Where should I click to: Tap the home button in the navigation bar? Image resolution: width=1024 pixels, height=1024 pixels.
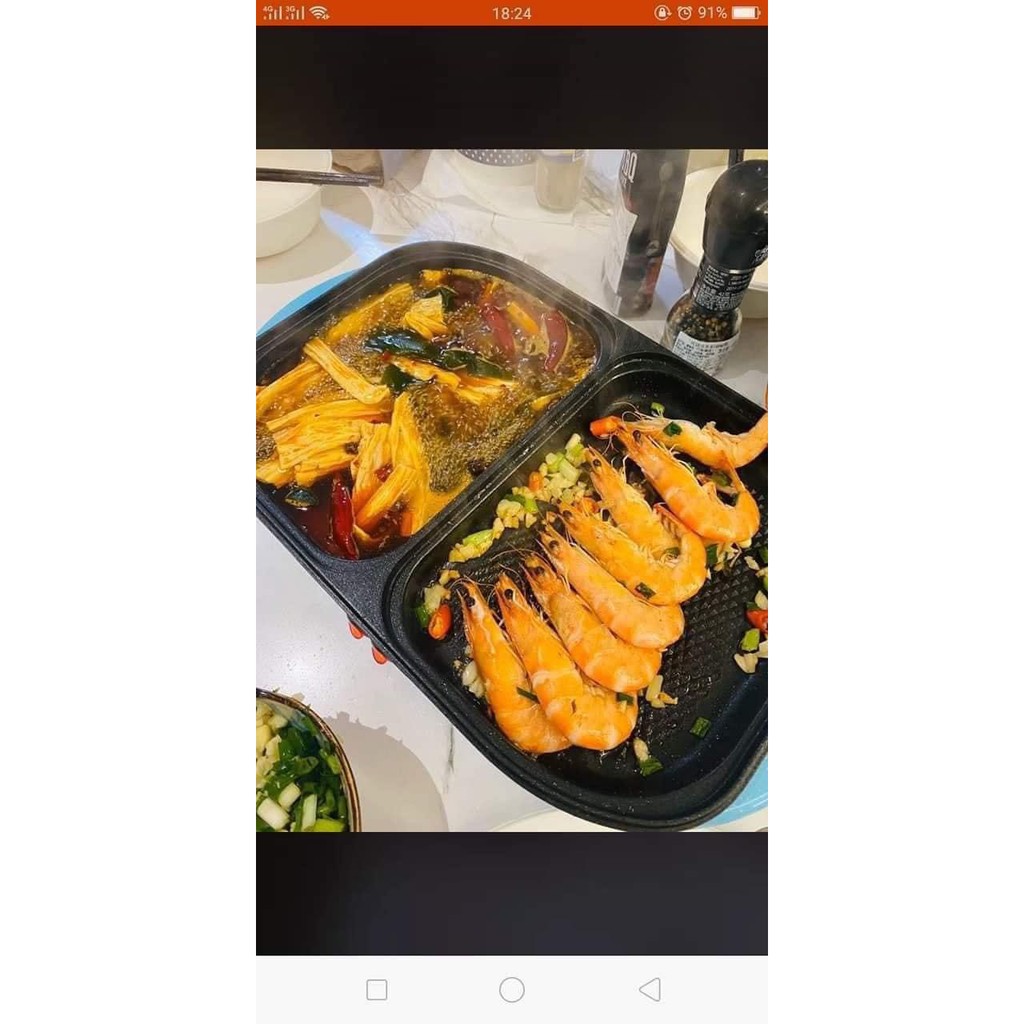point(512,990)
